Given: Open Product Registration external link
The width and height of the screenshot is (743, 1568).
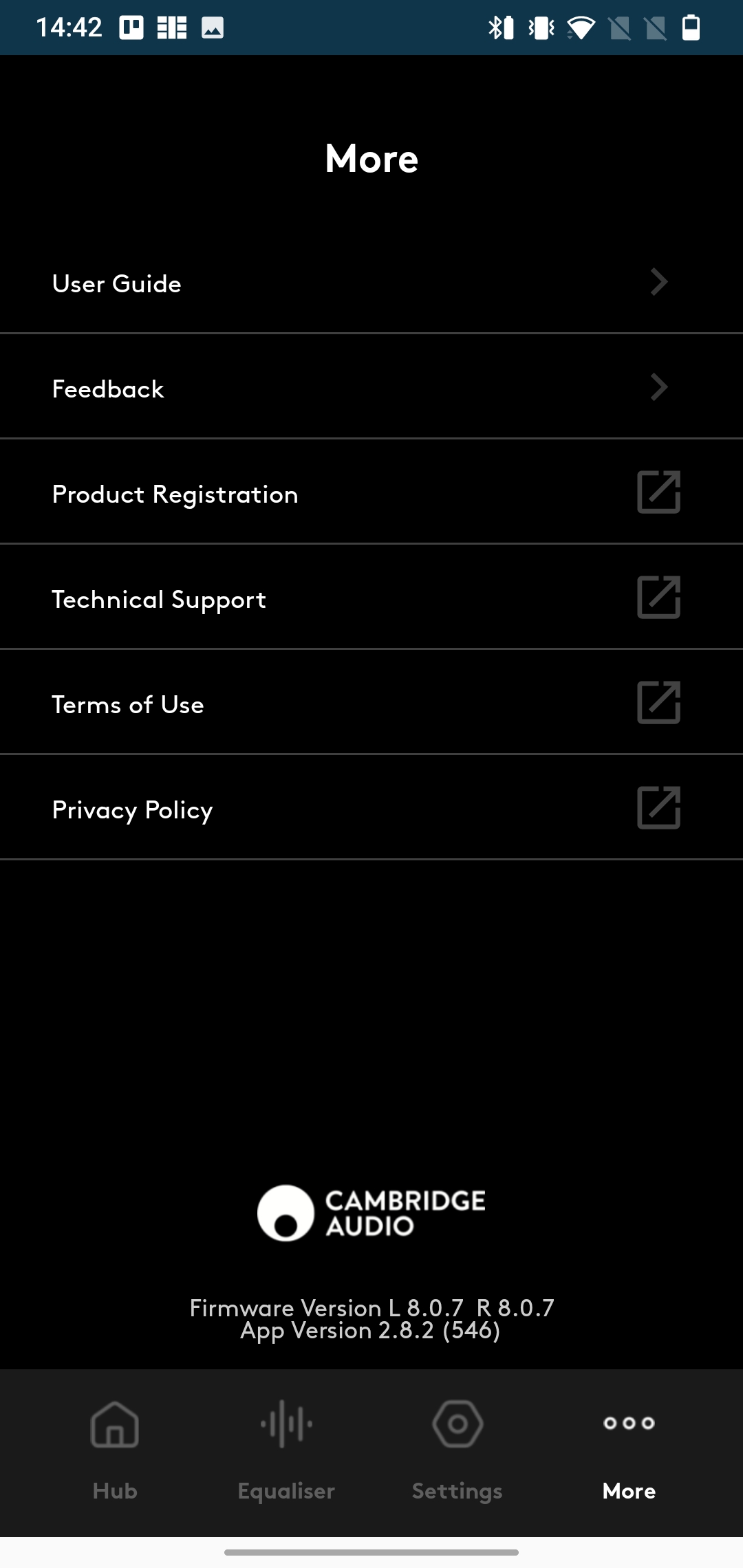Looking at the screenshot, I should pyautogui.click(x=371, y=494).
